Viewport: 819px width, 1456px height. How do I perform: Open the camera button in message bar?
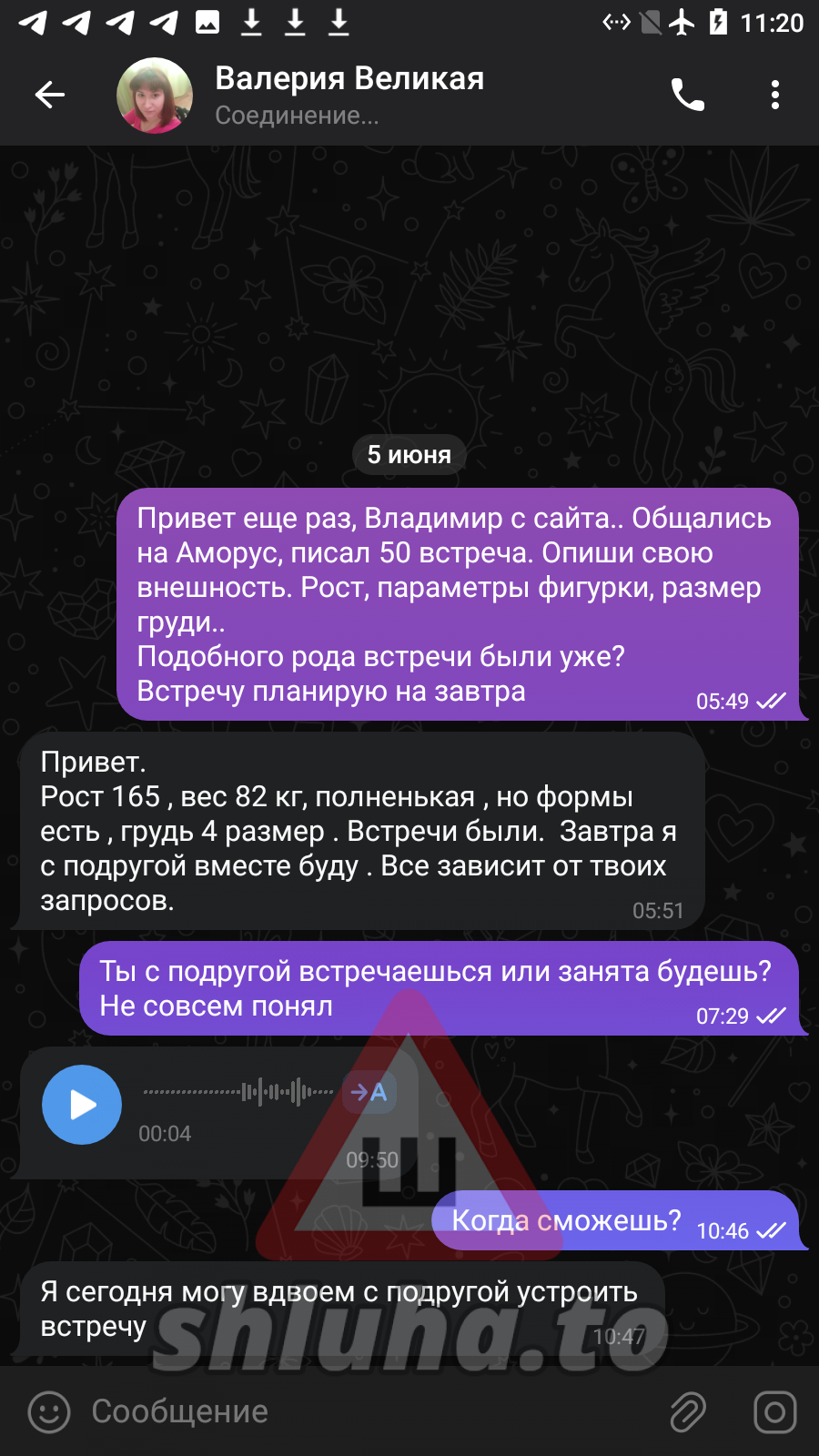(774, 1411)
